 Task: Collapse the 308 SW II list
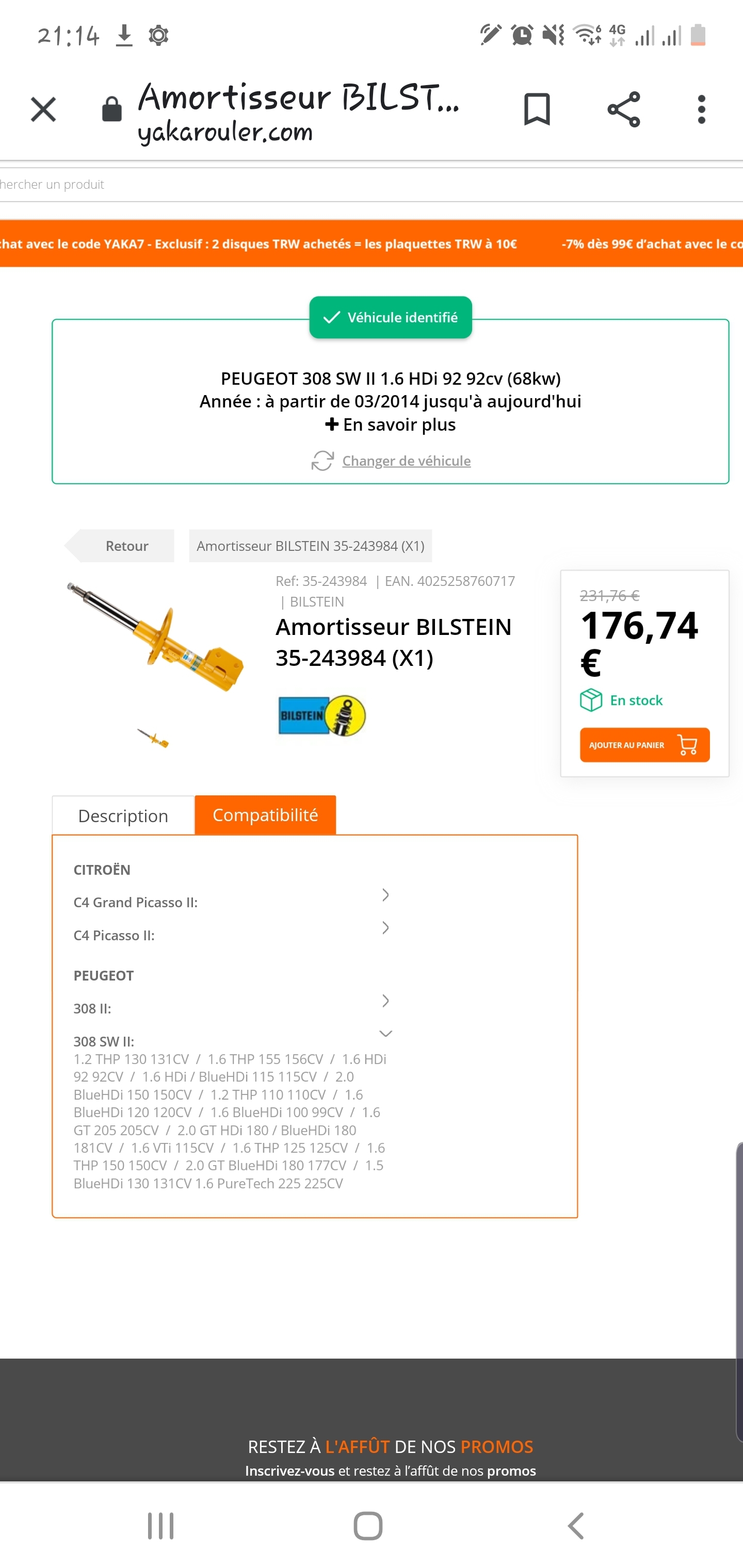[385, 1034]
